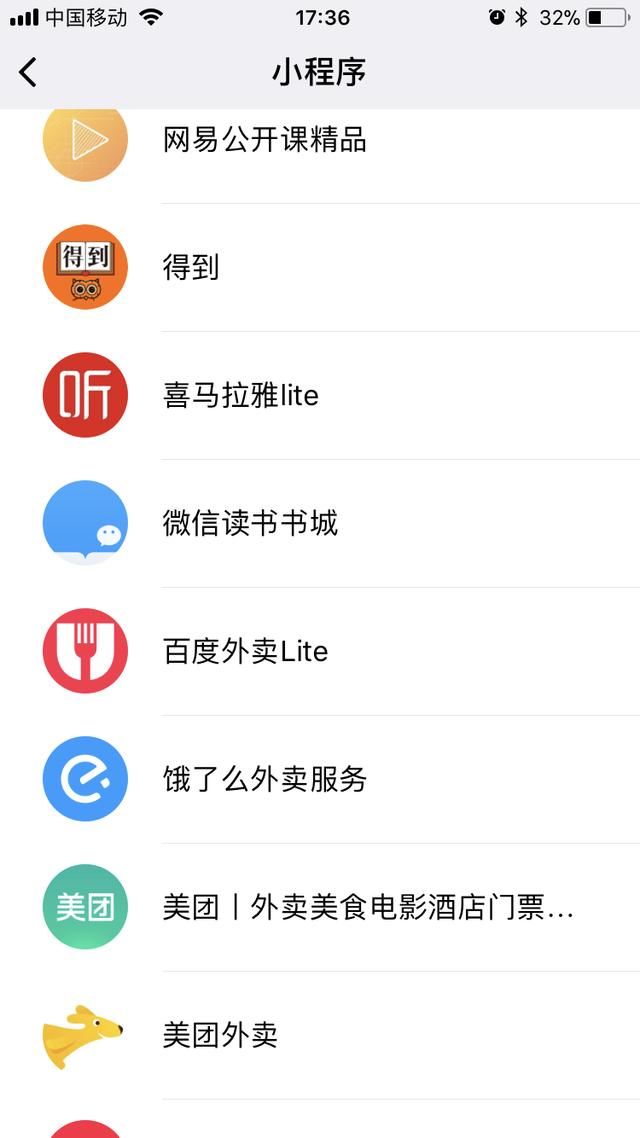Open the 网易公开课精品 mini program
640x1138 pixels.
click(264, 140)
